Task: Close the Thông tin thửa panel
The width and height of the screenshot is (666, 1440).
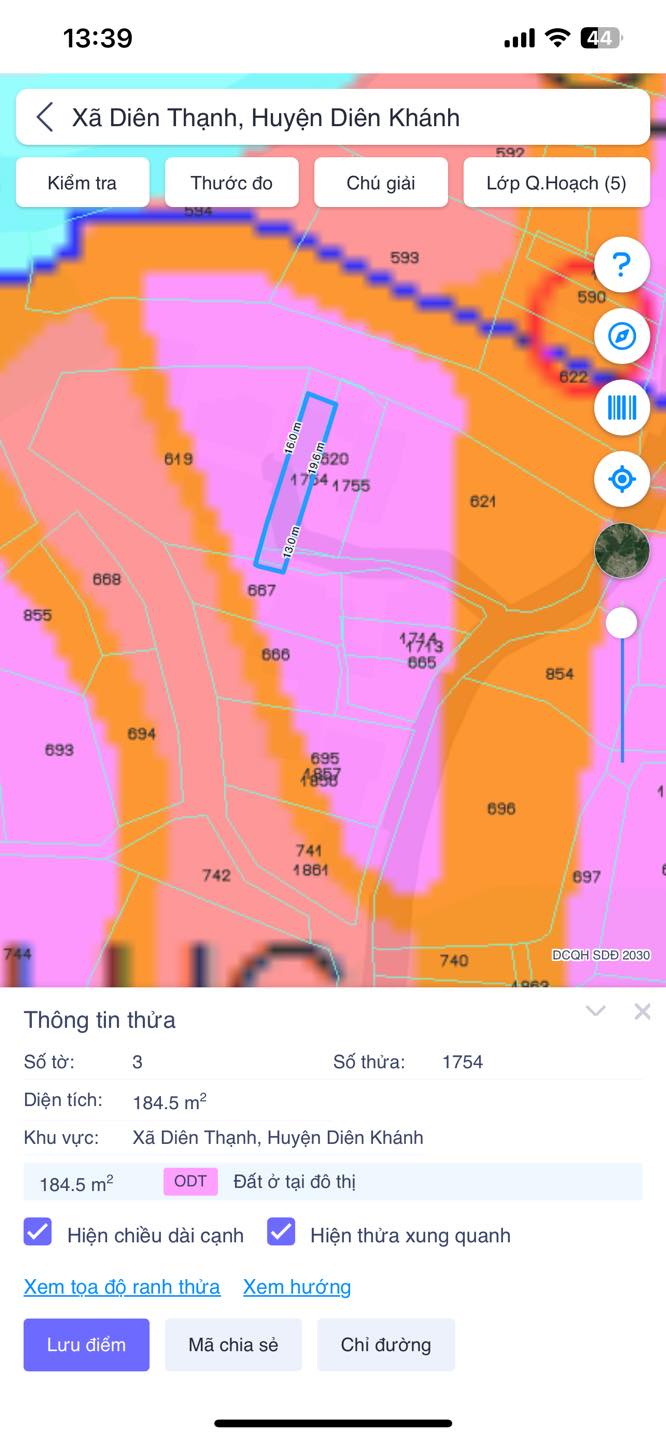Action: coord(643,1011)
